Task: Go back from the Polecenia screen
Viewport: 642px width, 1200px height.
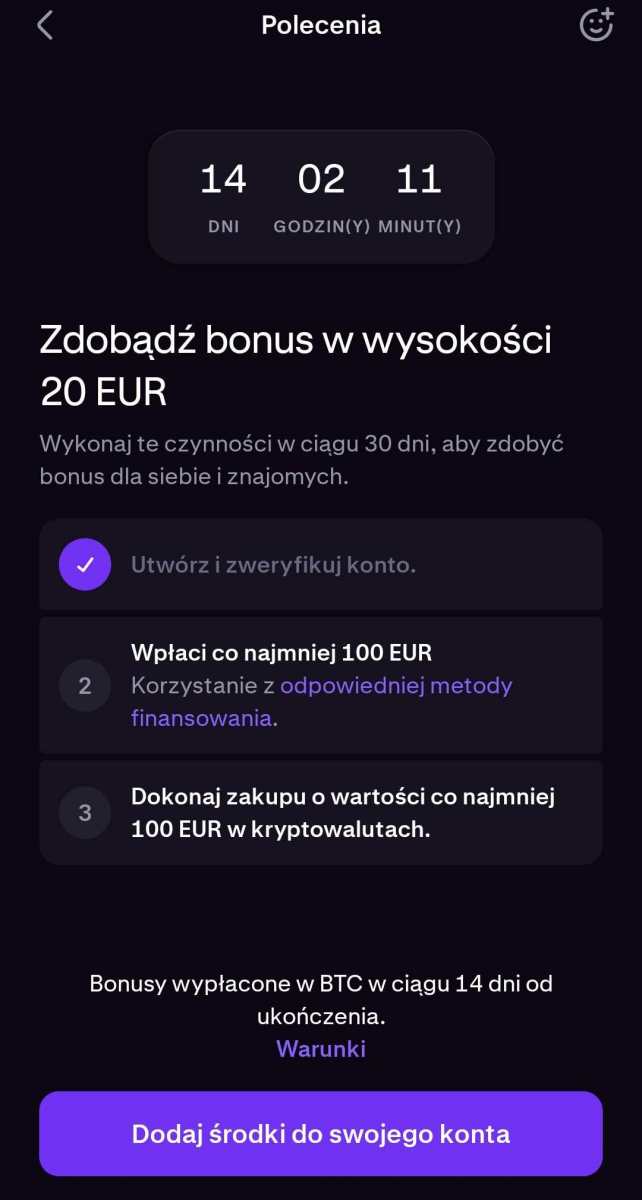Action: click(45, 25)
